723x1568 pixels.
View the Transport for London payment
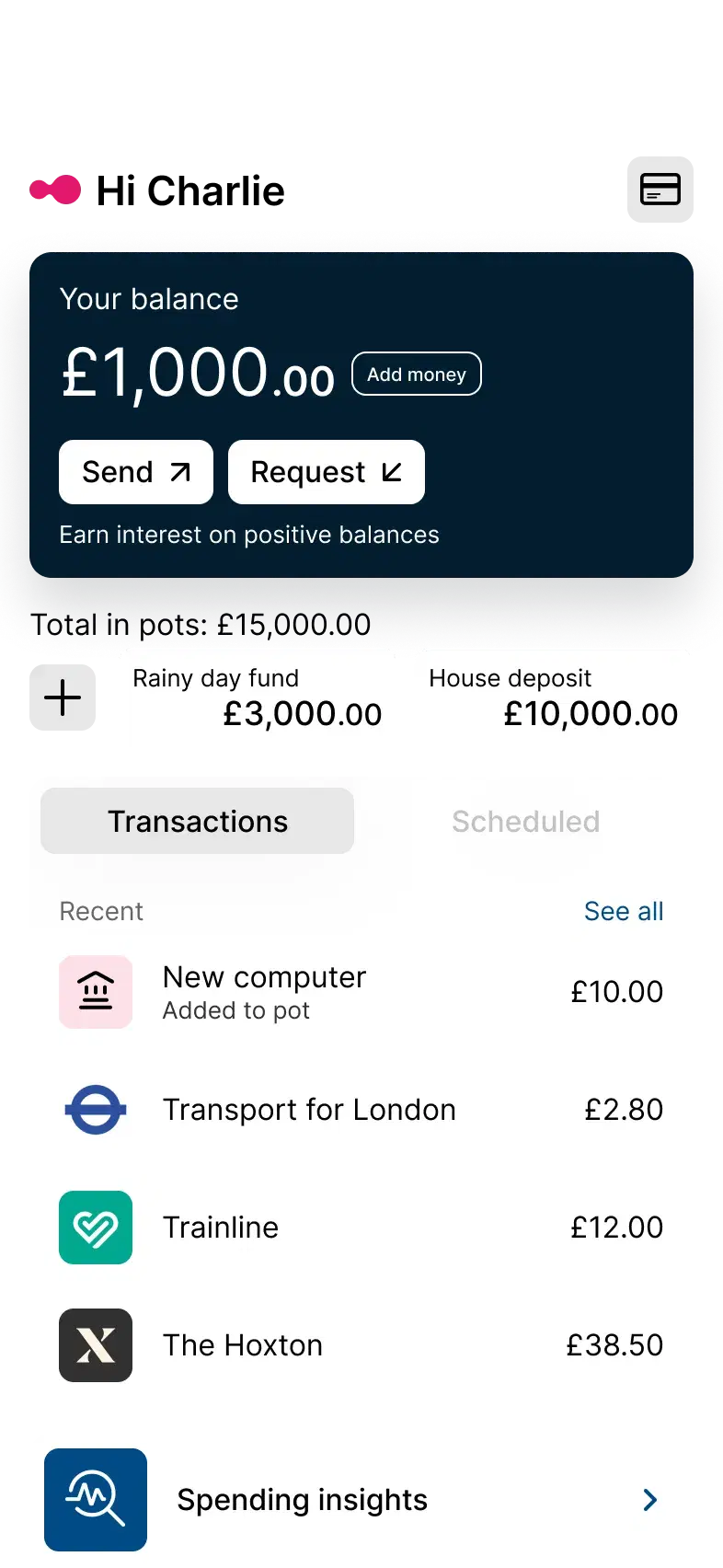[x=361, y=1110]
